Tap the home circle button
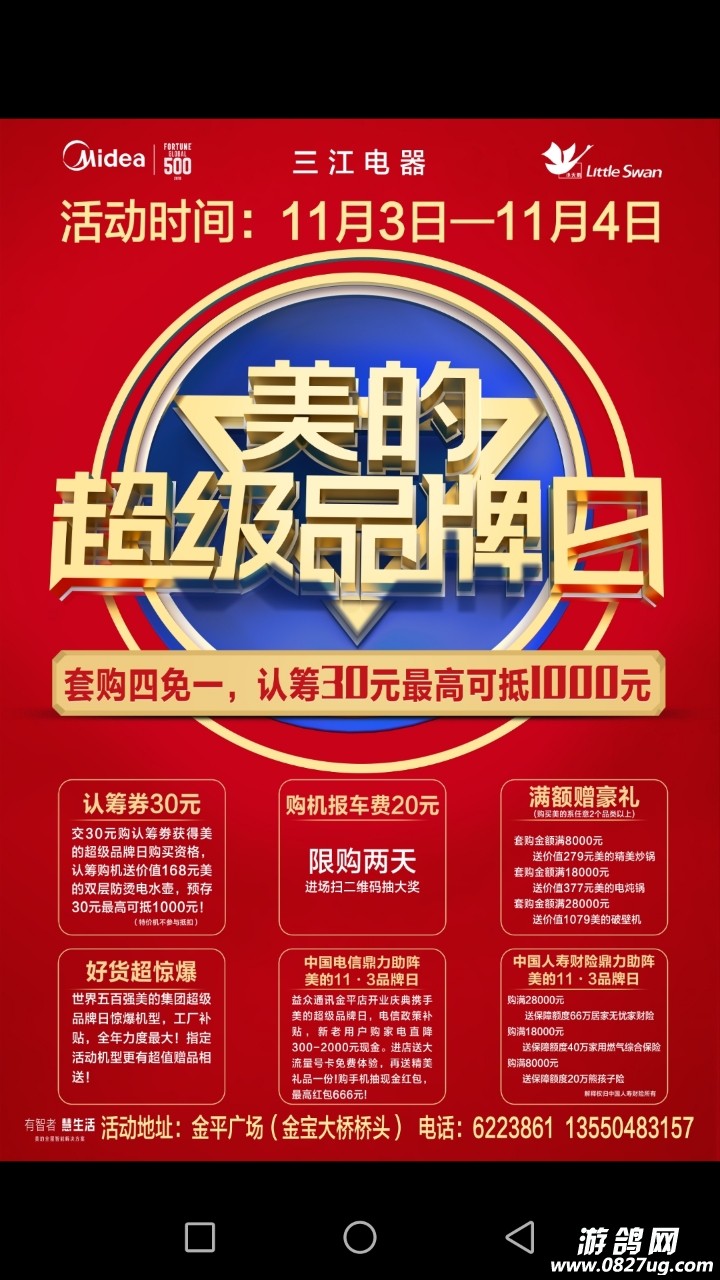 360,1237
